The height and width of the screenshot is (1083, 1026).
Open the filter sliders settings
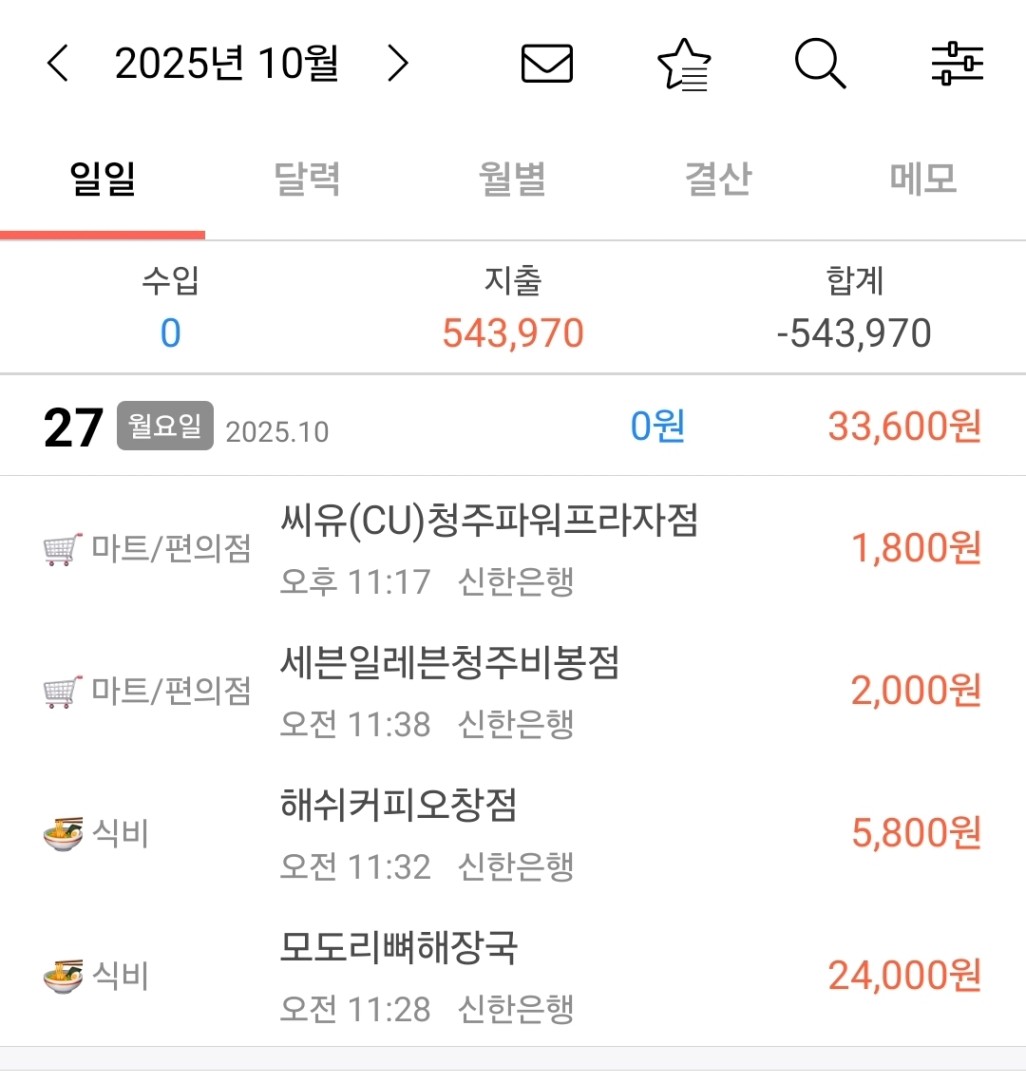(x=957, y=64)
